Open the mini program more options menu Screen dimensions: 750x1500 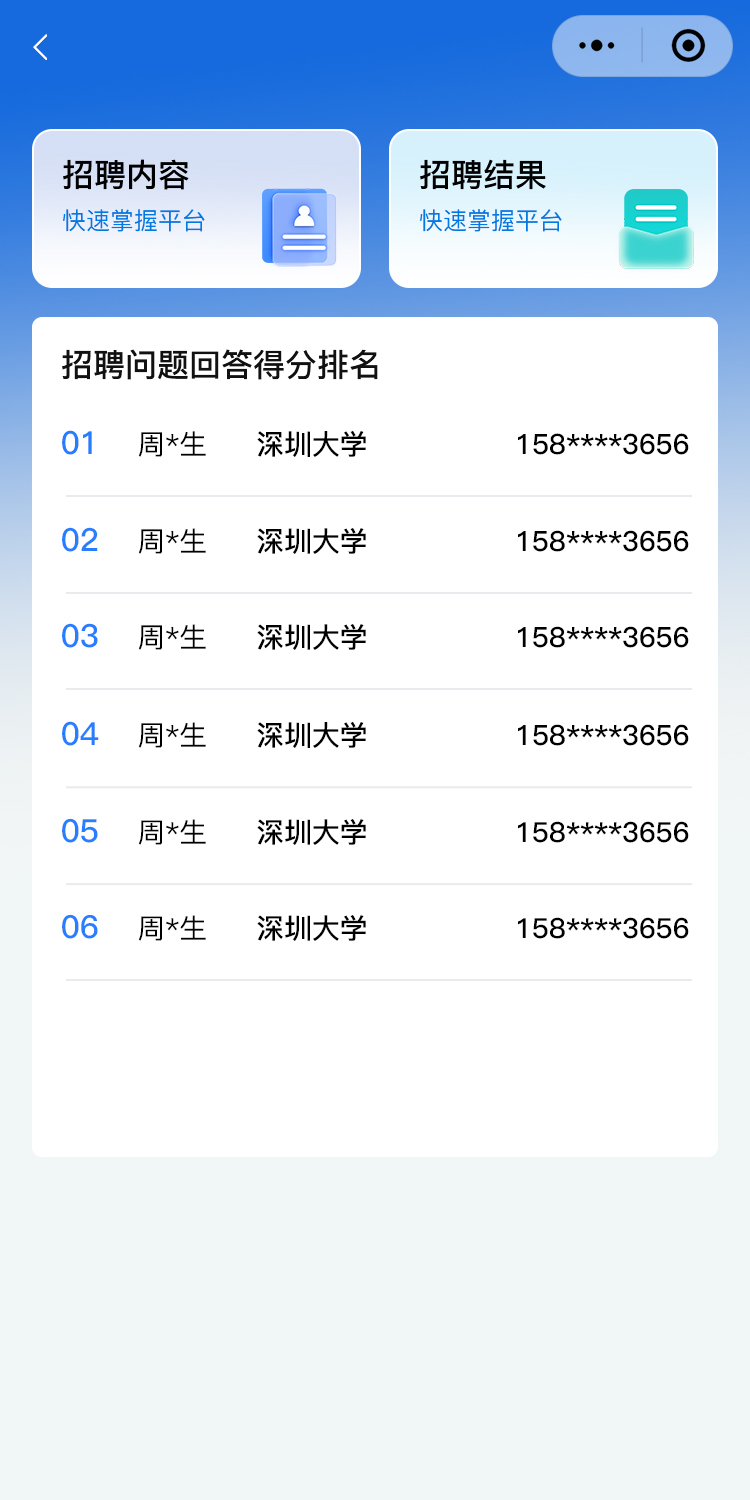point(597,46)
